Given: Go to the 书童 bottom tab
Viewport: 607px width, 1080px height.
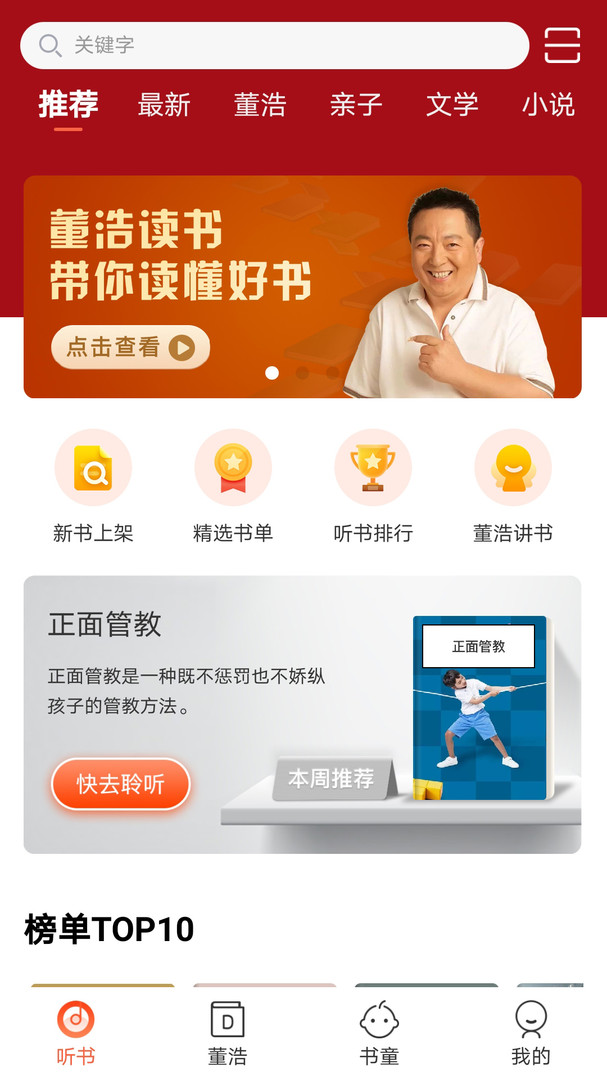Looking at the screenshot, I should point(379,1034).
